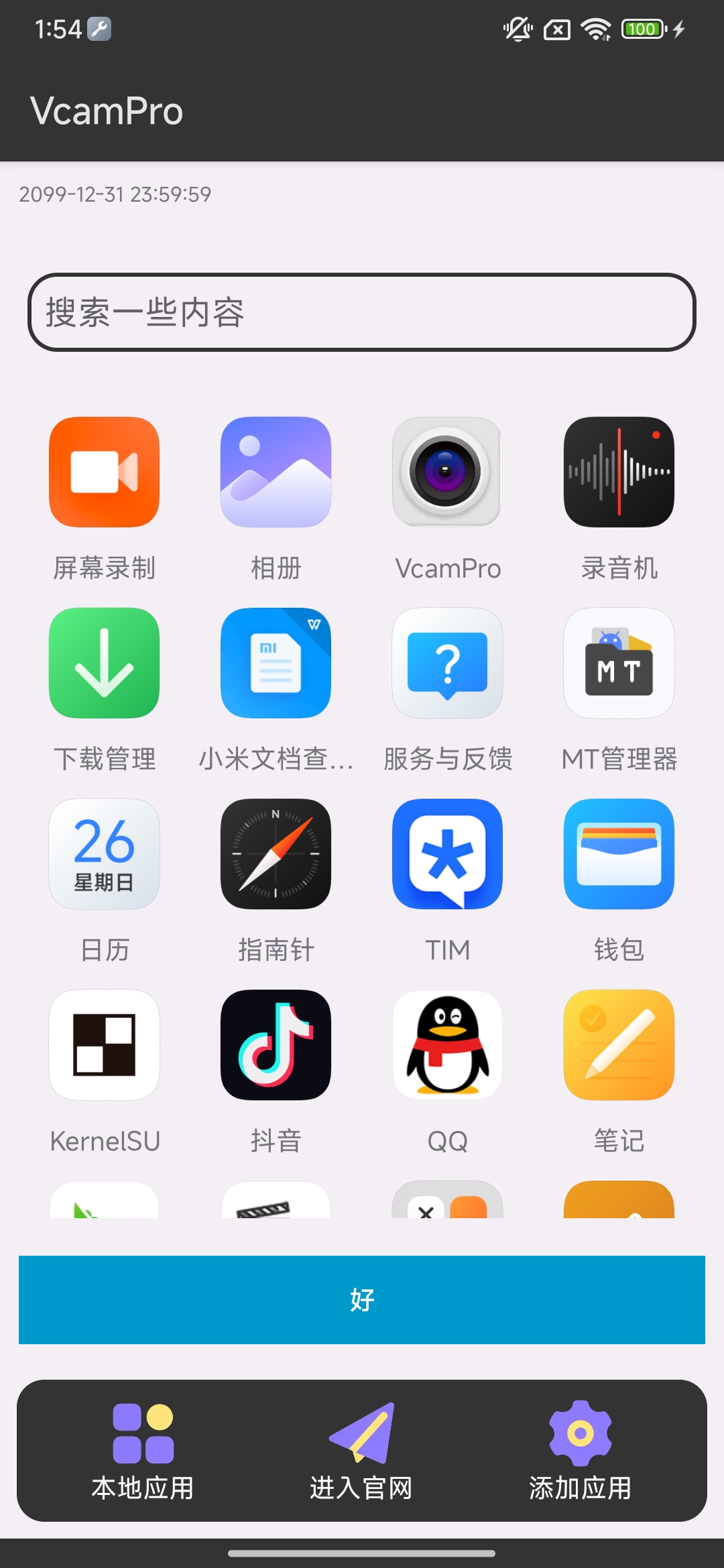Open 服务与反馈 service and feedback
The height and width of the screenshot is (1568, 724).
tap(447, 663)
